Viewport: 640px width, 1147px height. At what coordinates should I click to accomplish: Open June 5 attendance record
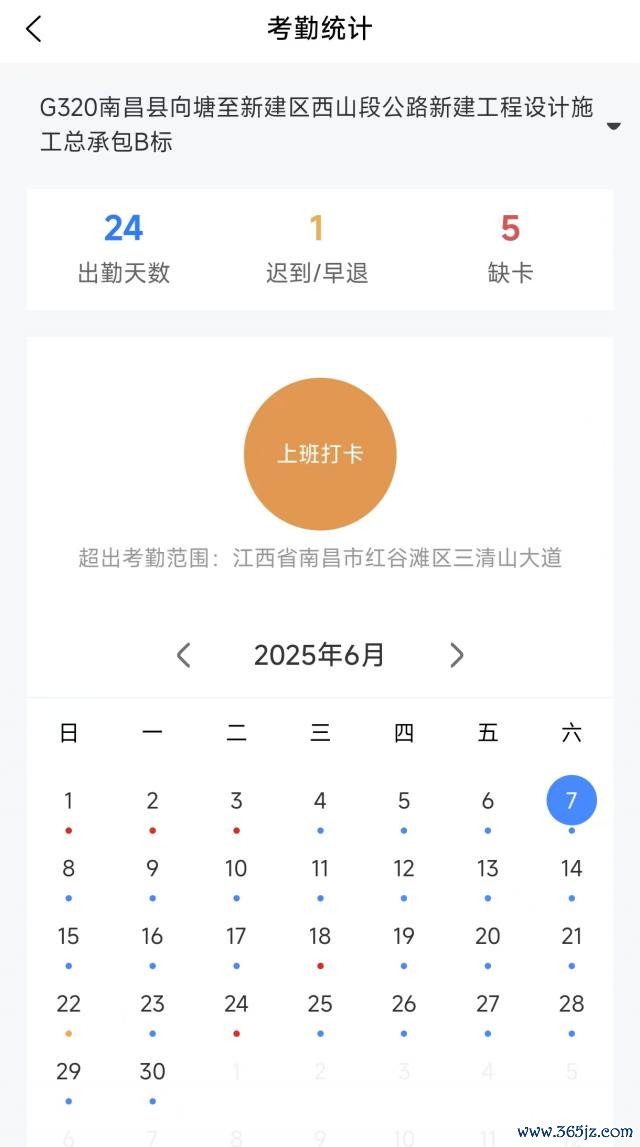point(404,802)
